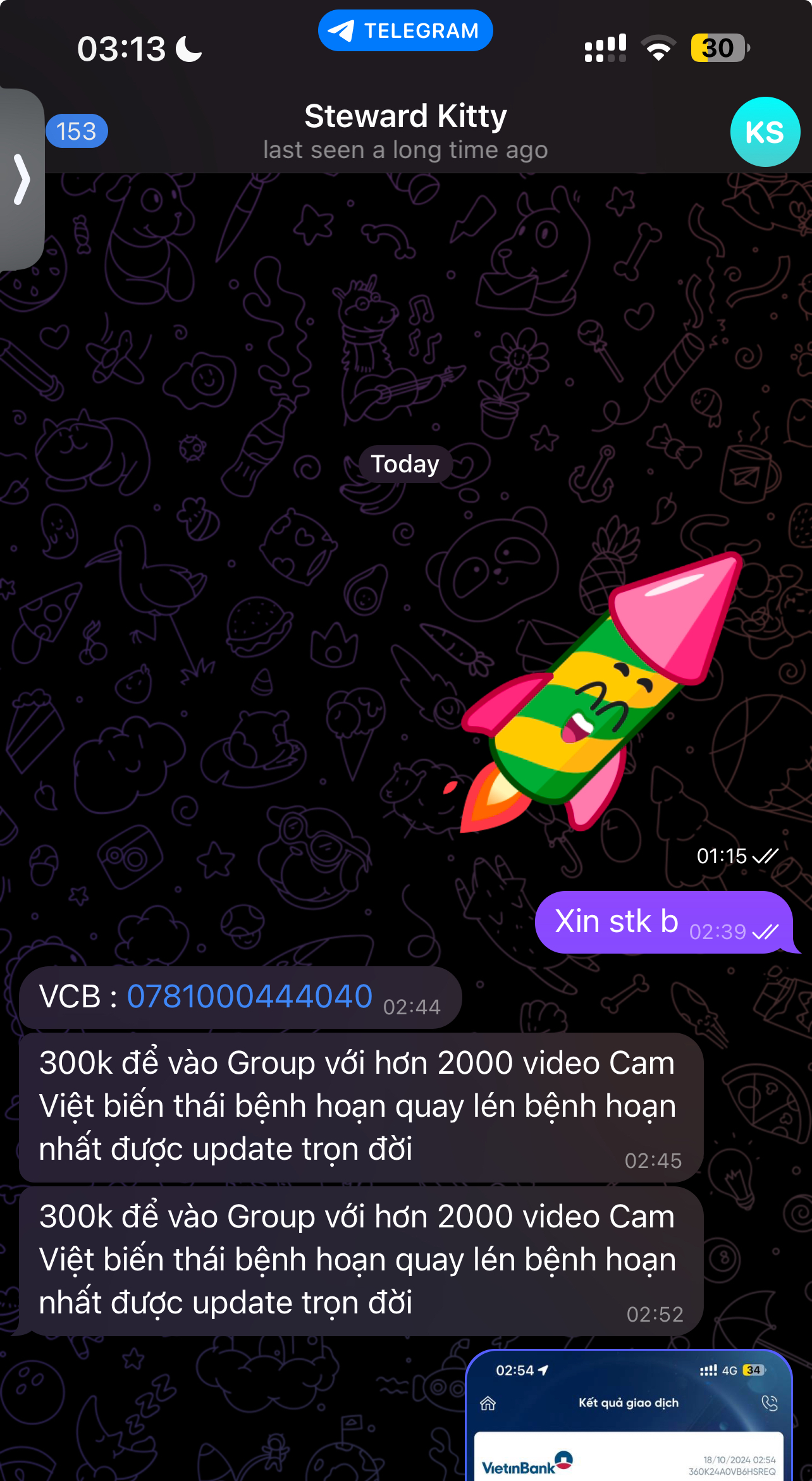Expand the side arrow handle at left edge
The image size is (812, 1481).
coord(22,180)
